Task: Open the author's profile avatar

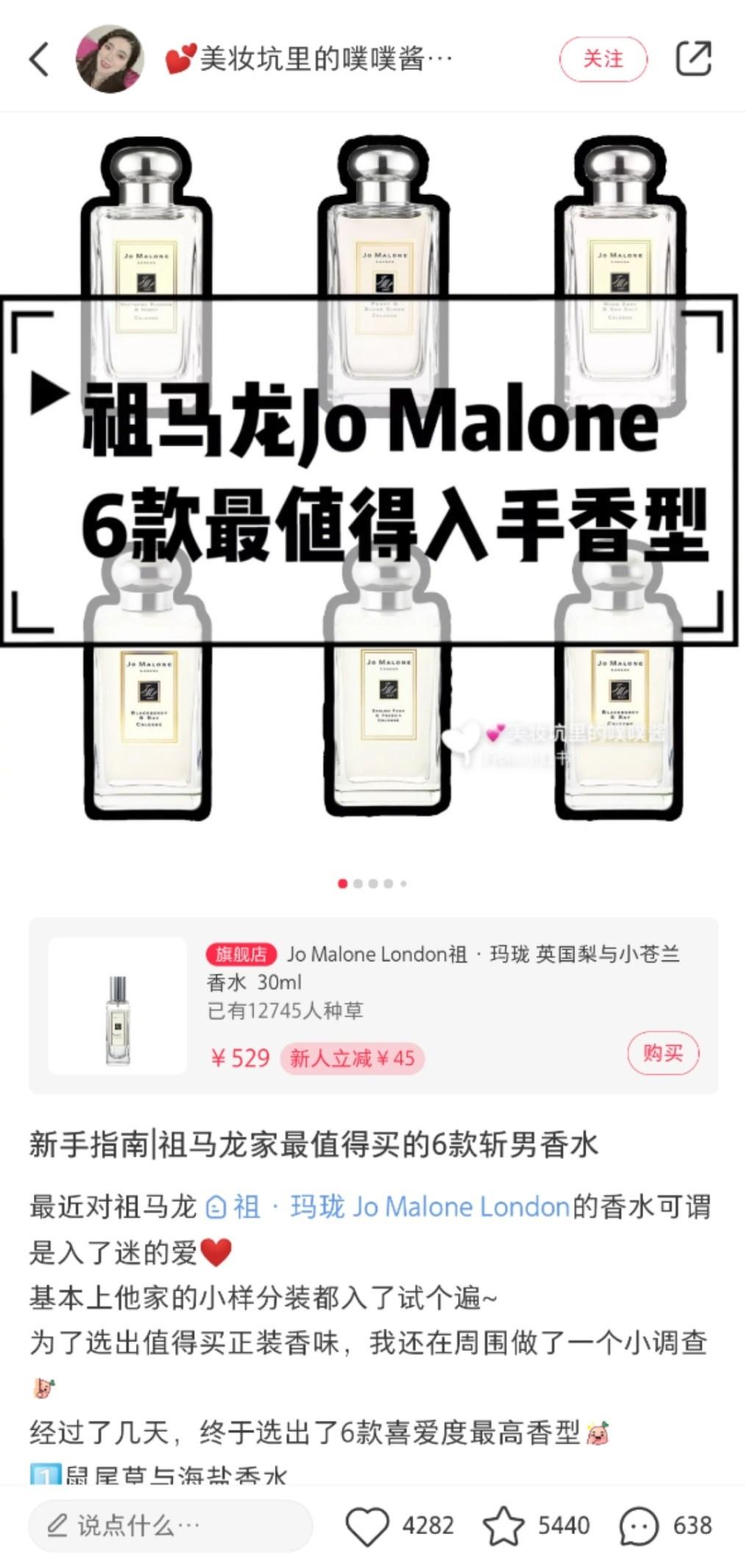Action: click(110, 59)
